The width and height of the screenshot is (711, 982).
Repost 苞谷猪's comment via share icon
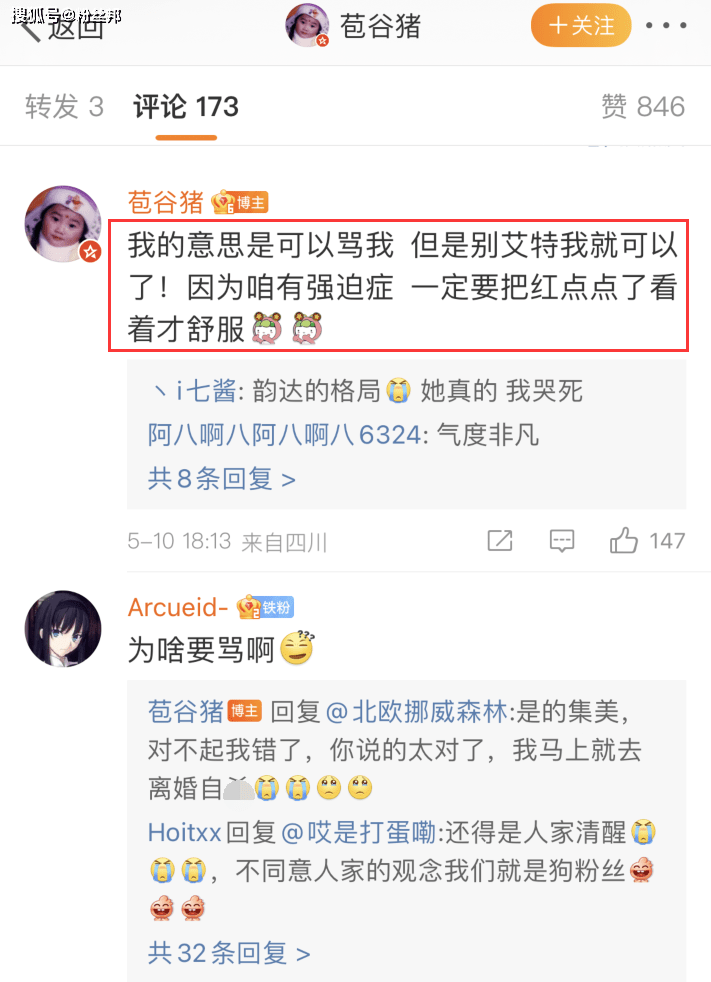[x=499, y=541]
